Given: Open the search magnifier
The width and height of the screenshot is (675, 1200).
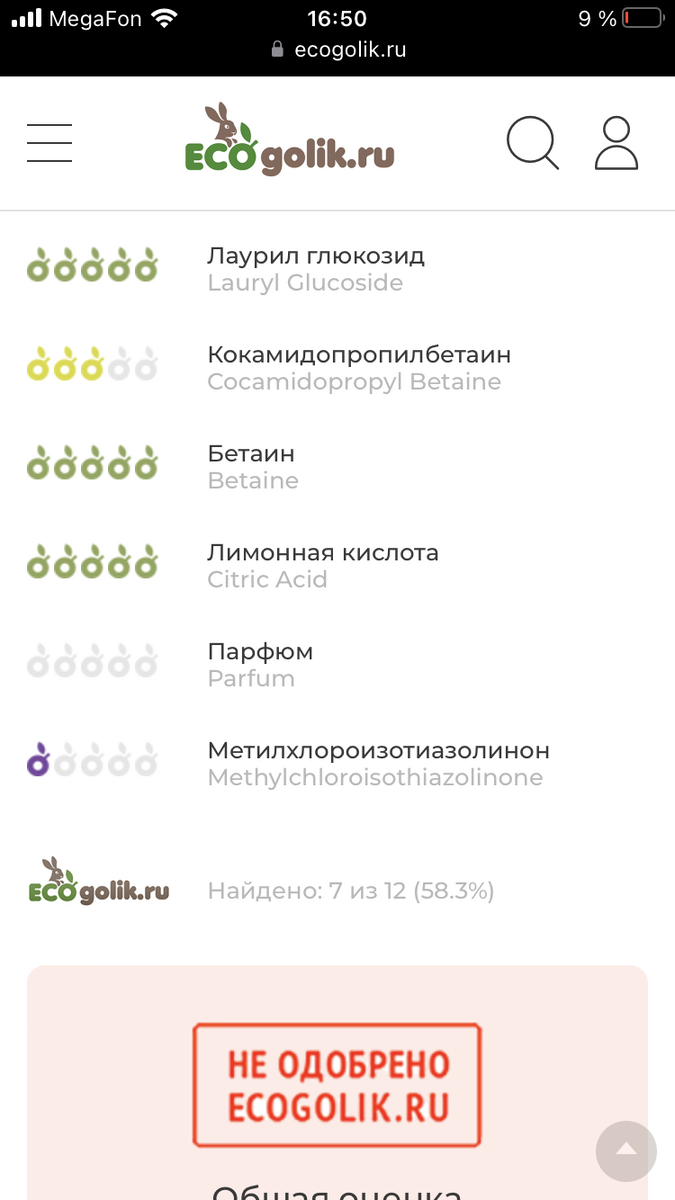Looking at the screenshot, I should (x=532, y=143).
